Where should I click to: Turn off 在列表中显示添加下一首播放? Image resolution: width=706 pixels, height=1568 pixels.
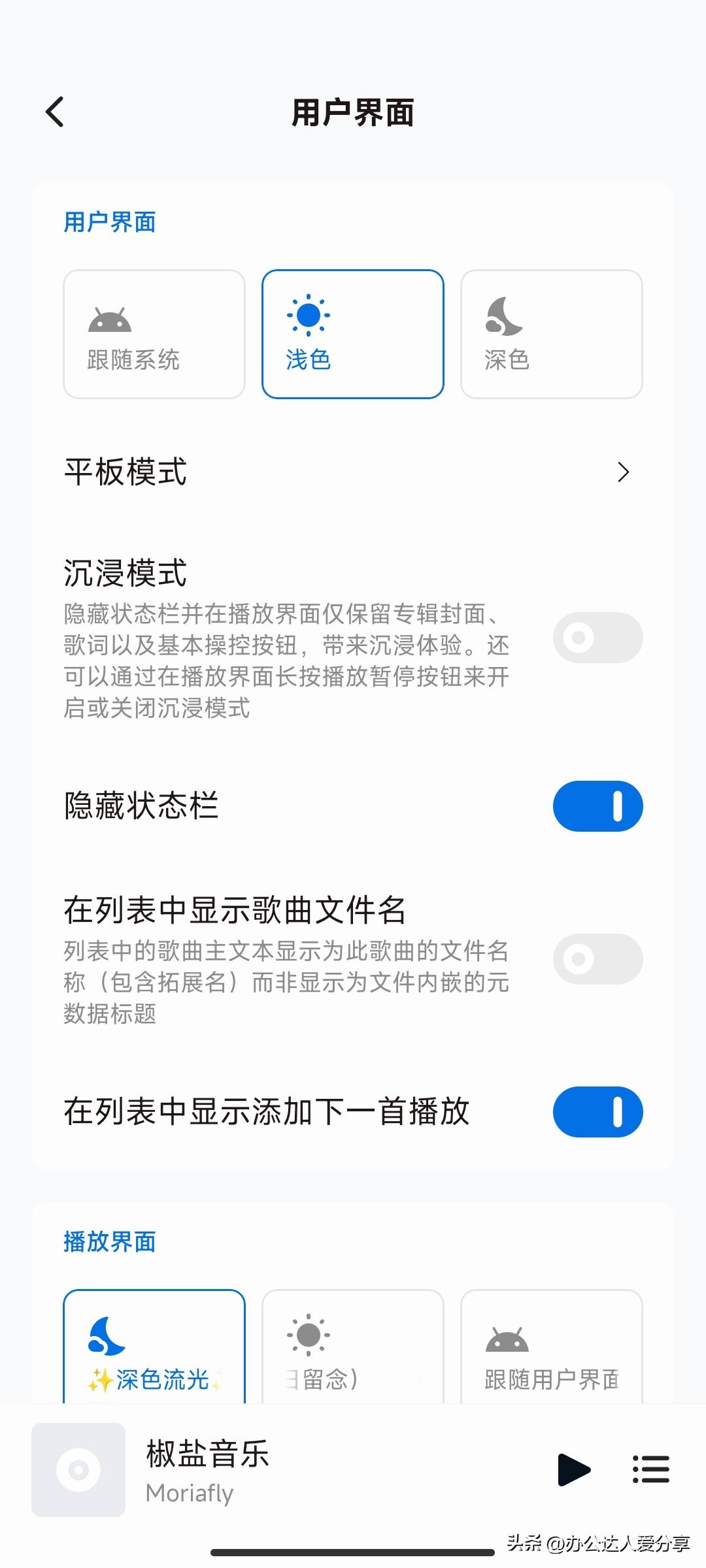pyautogui.click(x=597, y=1111)
